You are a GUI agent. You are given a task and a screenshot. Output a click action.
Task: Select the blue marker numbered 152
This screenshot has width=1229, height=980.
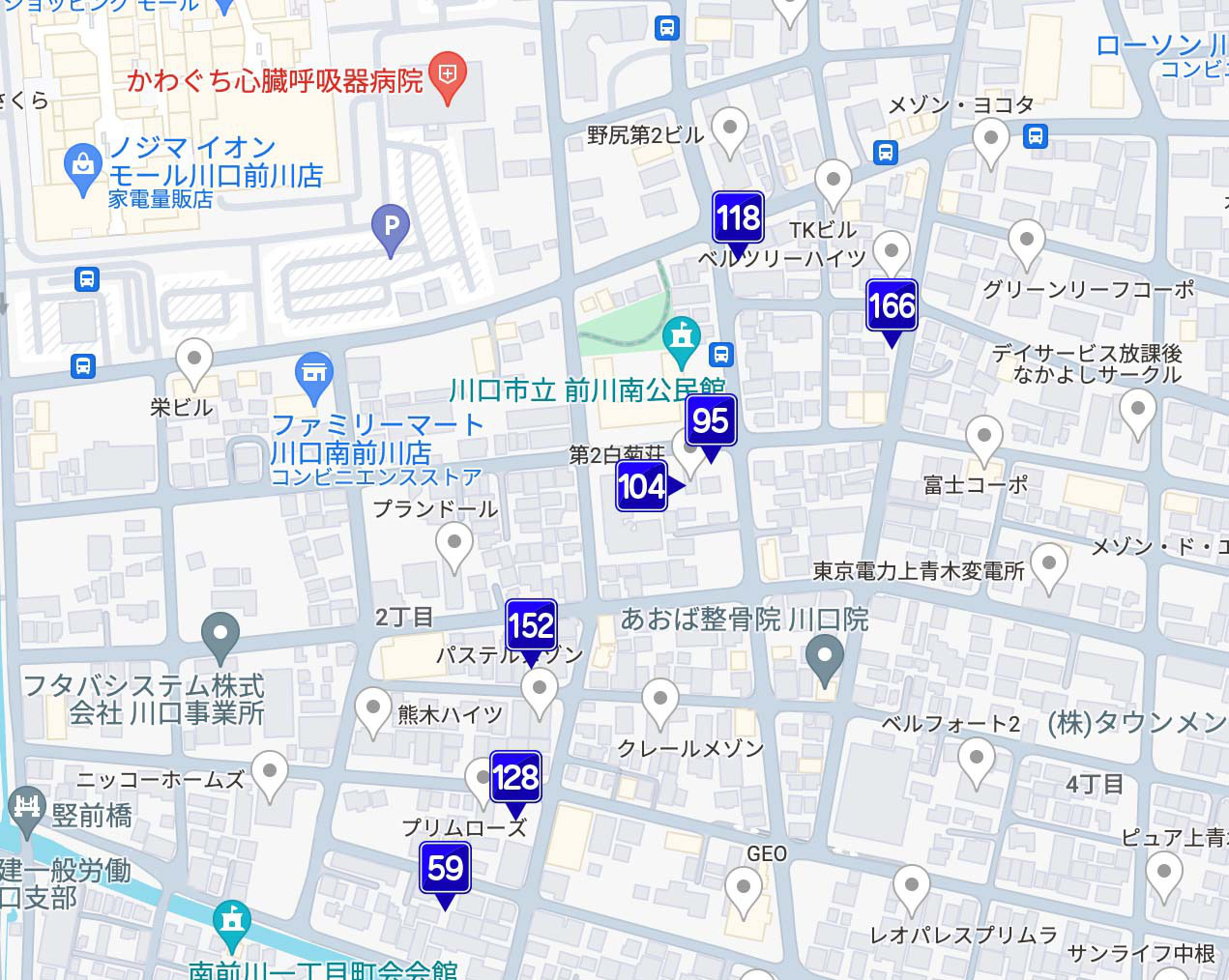[x=531, y=625]
